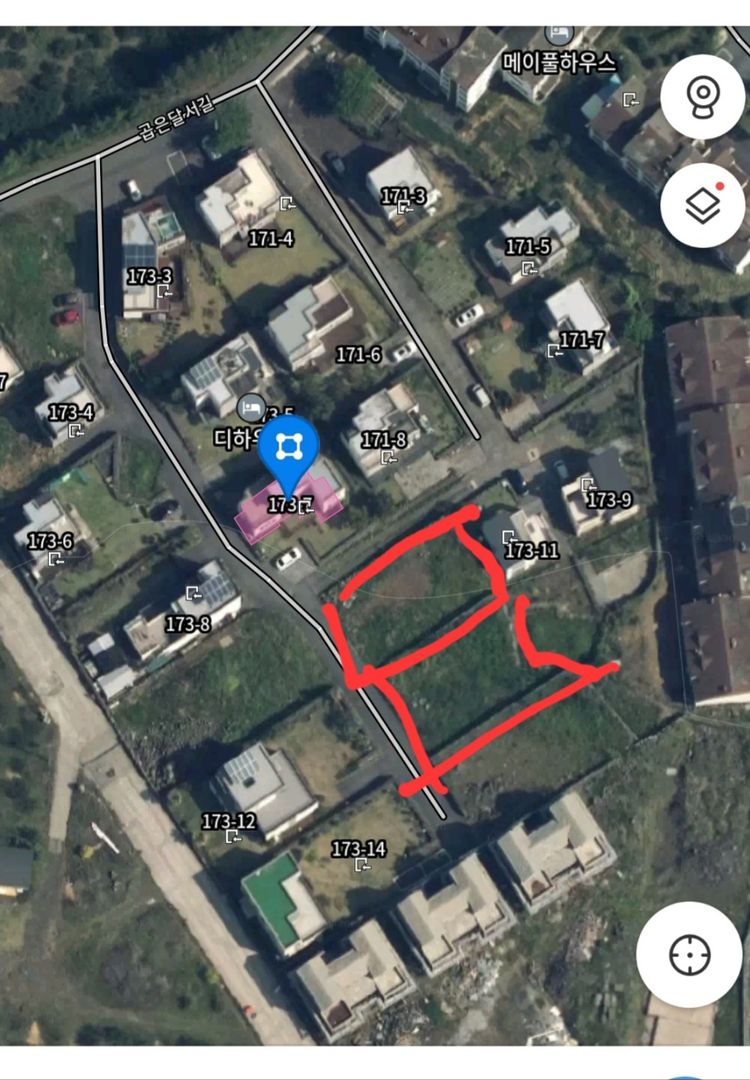The image size is (750, 1080).
Task: Tap the blue selected location pin
Action: (x=289, y=450)
